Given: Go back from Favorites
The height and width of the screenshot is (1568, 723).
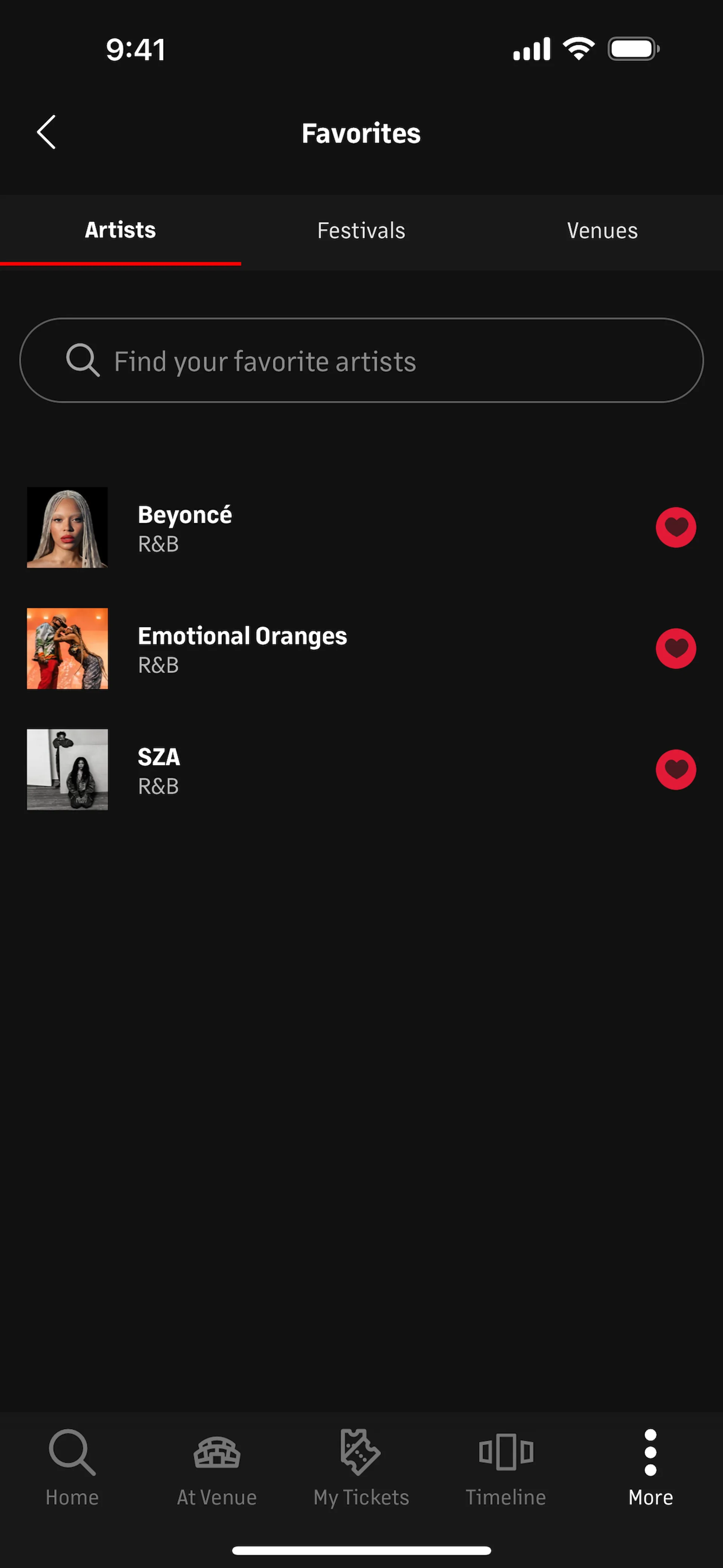Looking at the screenshot, I should [x=46, y=132].
